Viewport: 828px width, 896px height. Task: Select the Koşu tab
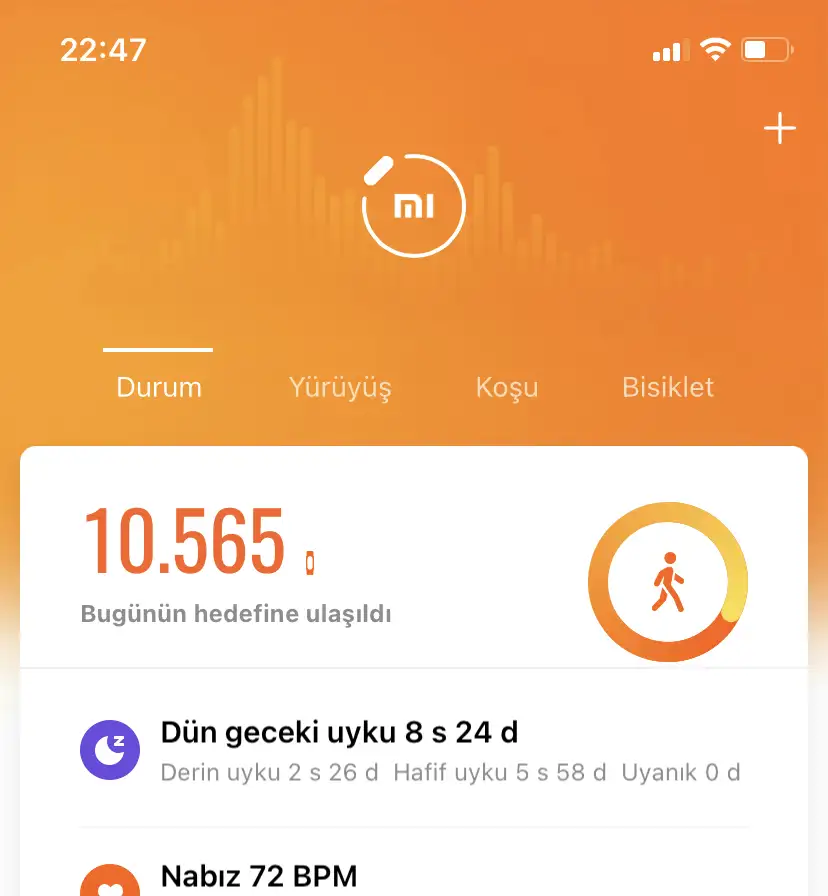coord(507,387)
